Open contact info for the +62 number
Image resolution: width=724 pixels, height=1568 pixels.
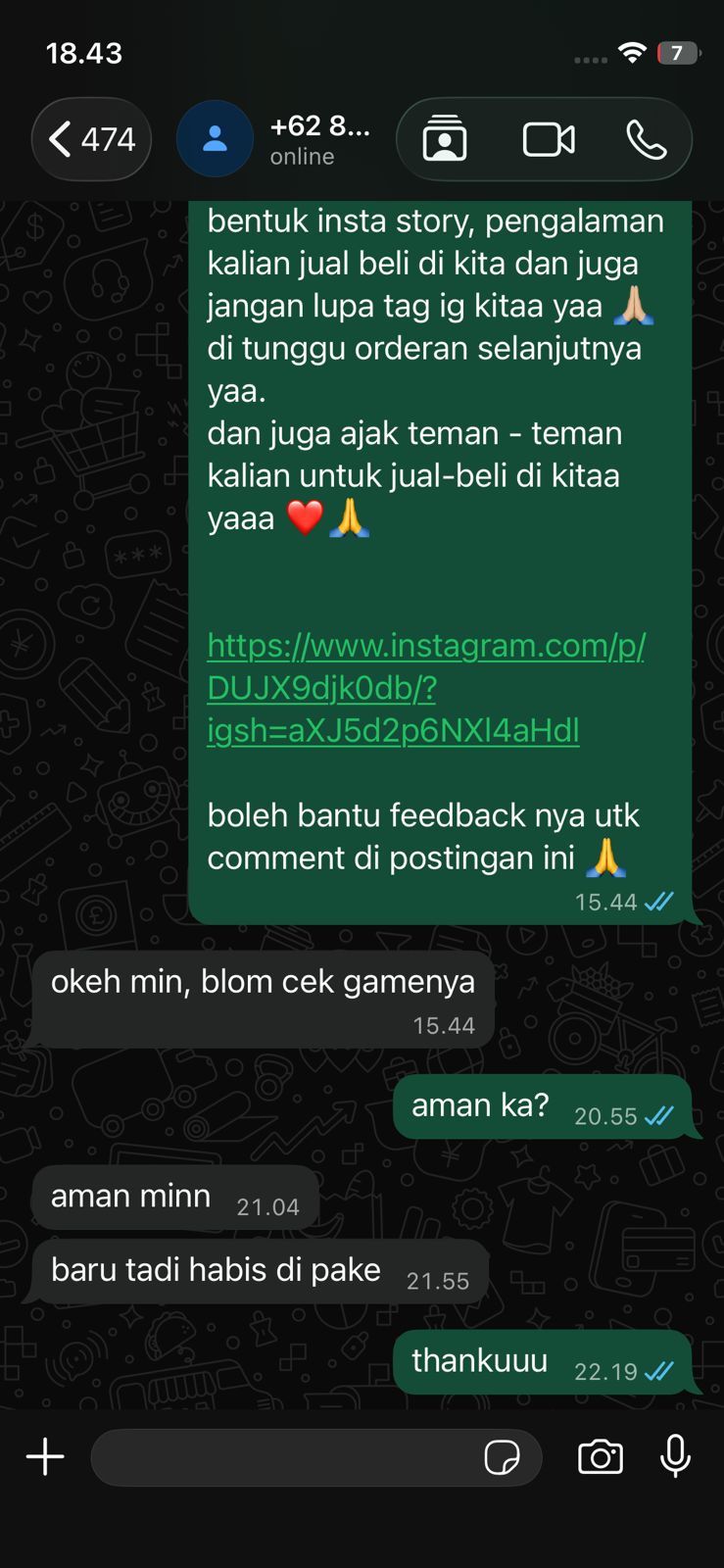pos(319,139)
